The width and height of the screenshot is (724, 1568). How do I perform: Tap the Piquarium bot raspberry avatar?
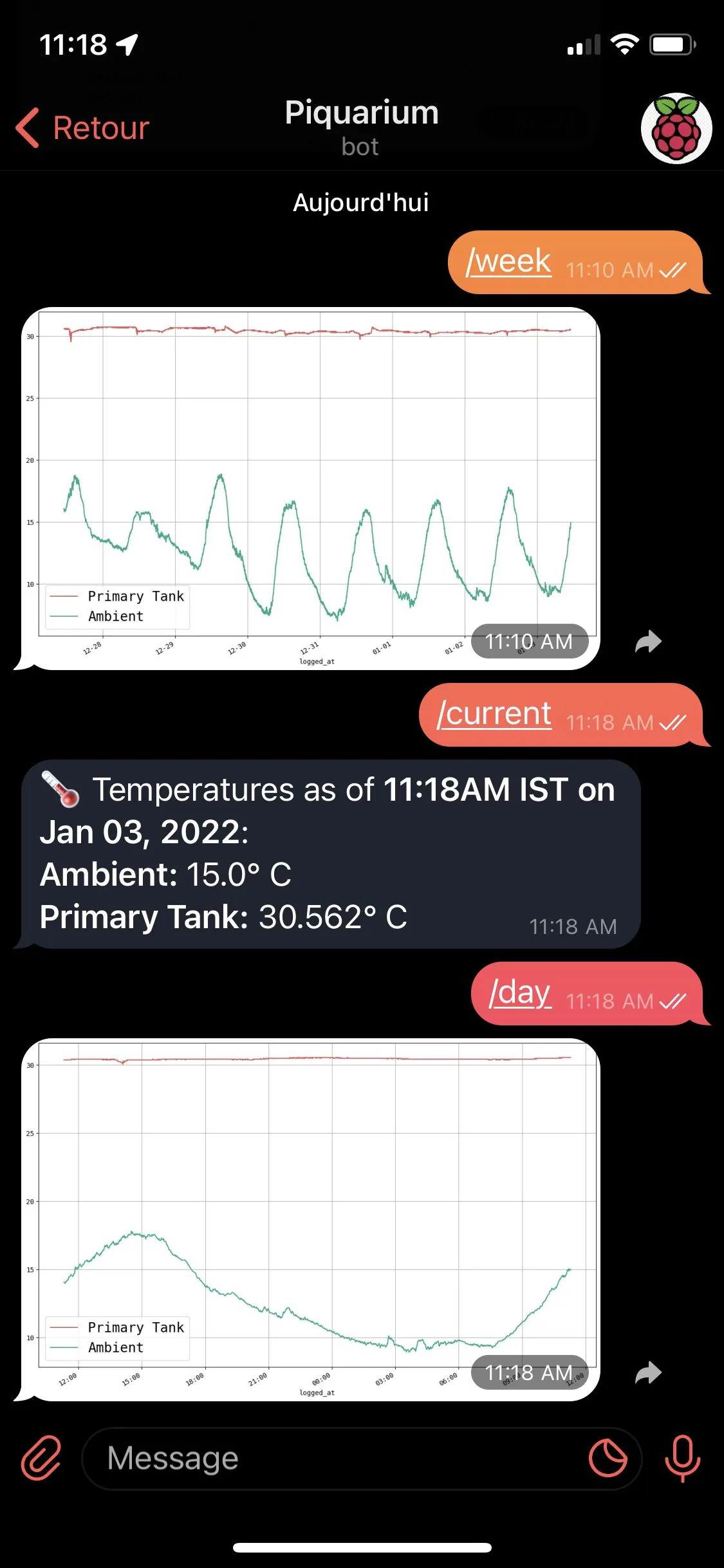click(677, 127)
